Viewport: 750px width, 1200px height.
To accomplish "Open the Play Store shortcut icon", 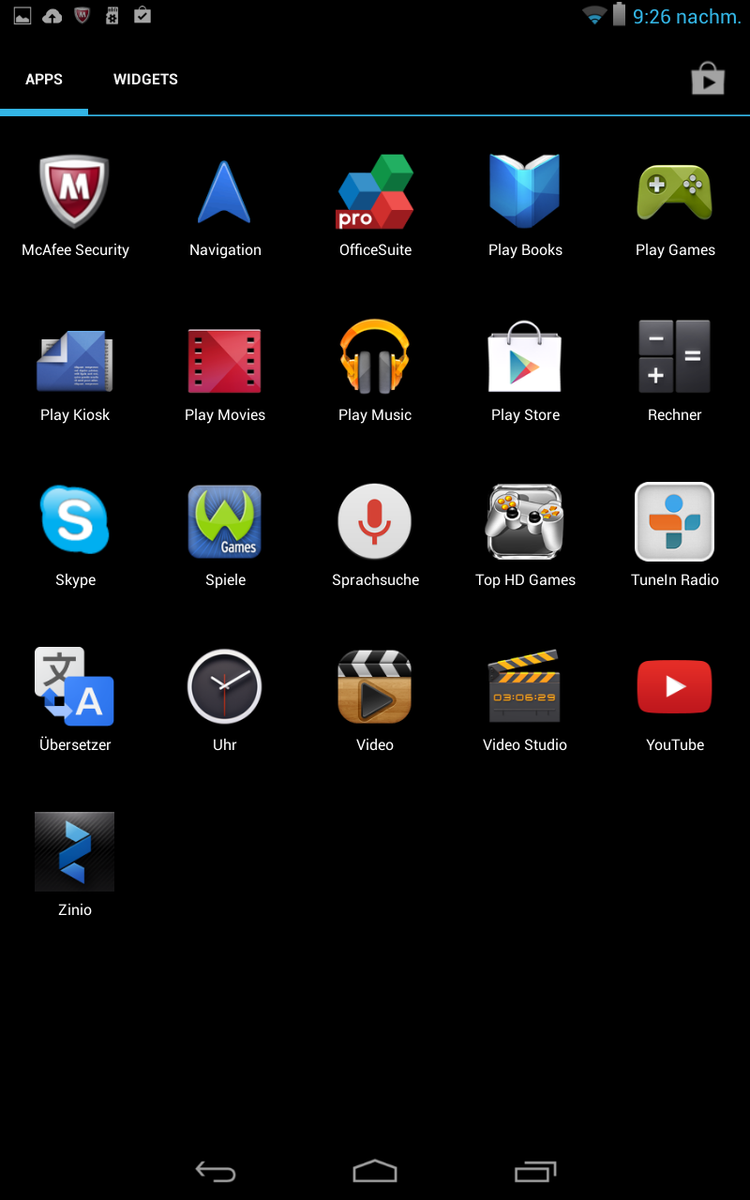I will click(x=707, y=79).
